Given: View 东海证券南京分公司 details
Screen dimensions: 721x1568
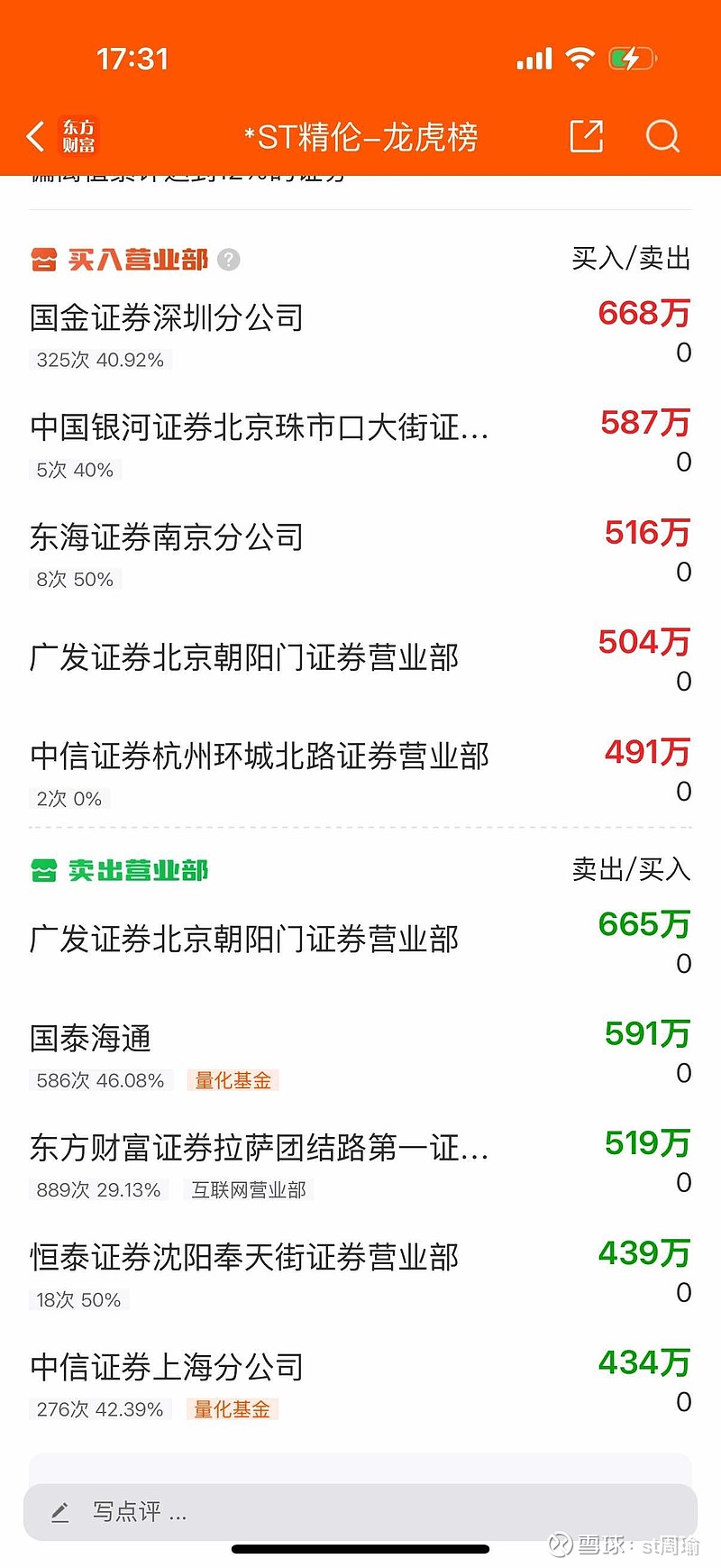Looking at the screenshot, I should (x=360, y=554).
